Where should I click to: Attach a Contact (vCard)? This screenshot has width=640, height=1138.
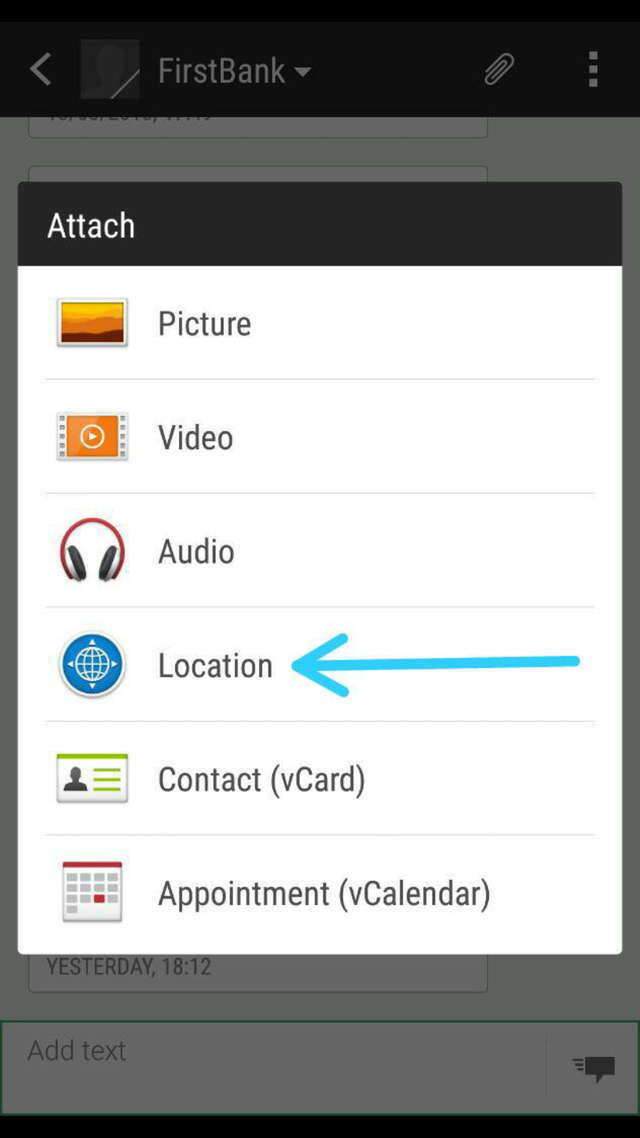(x=319, y=779)
